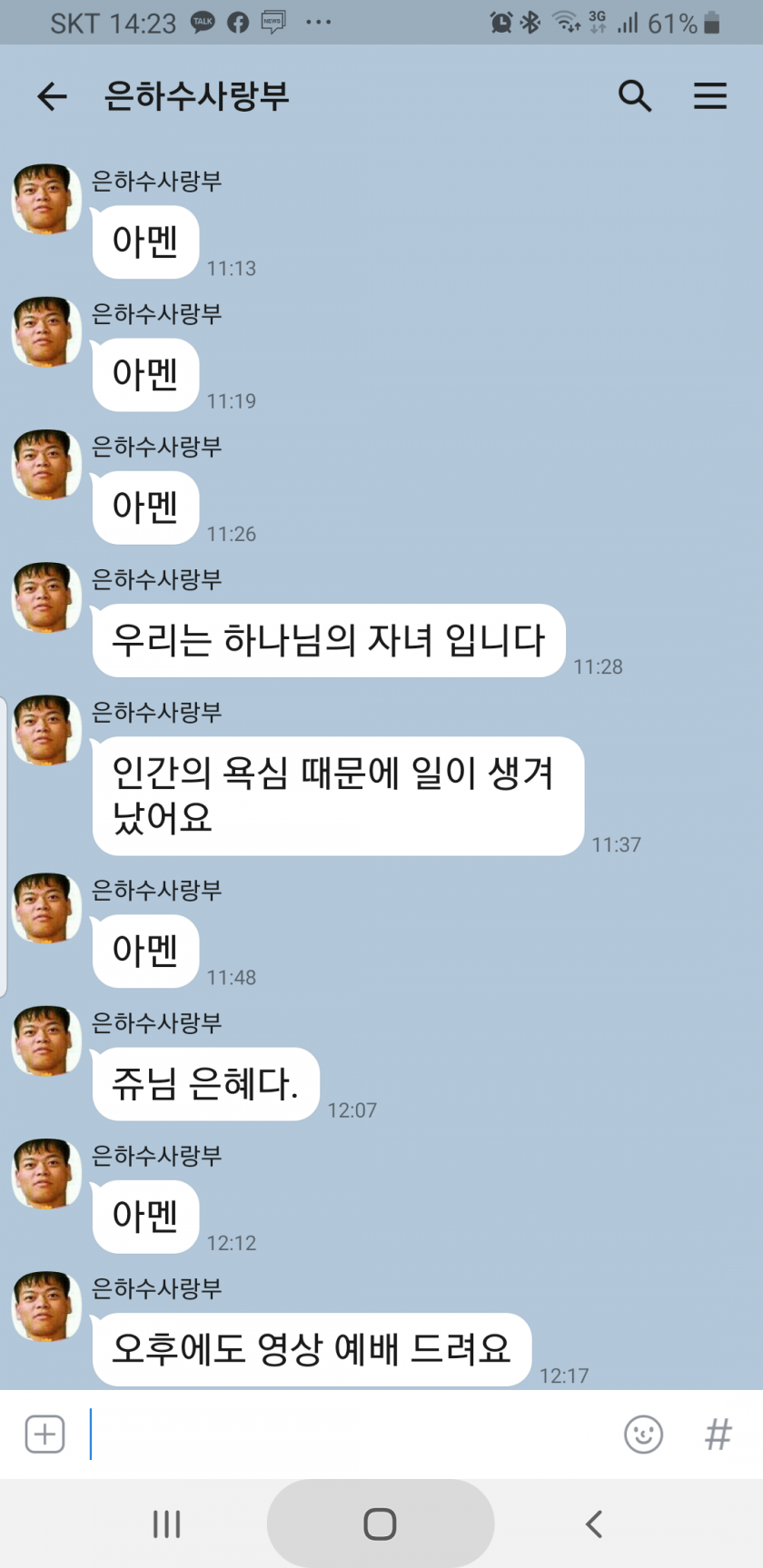The height and width of the screenshot is (1568, 763).
Task: Open the emoticon picker
Action: (x=643, y=1435)
